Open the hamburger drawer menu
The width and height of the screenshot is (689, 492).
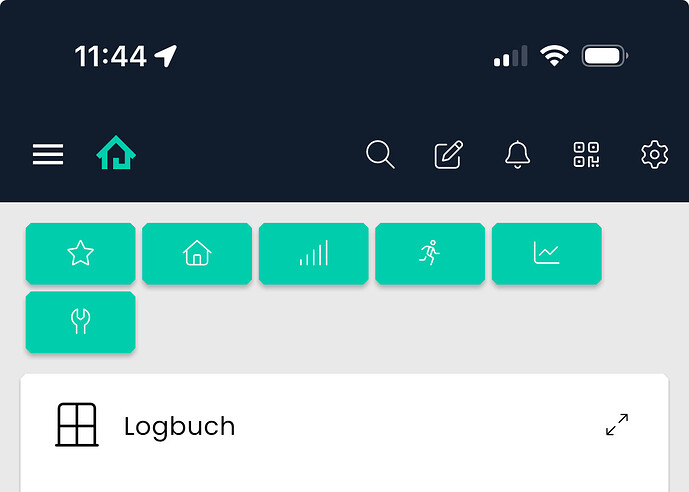click(48, 154)
